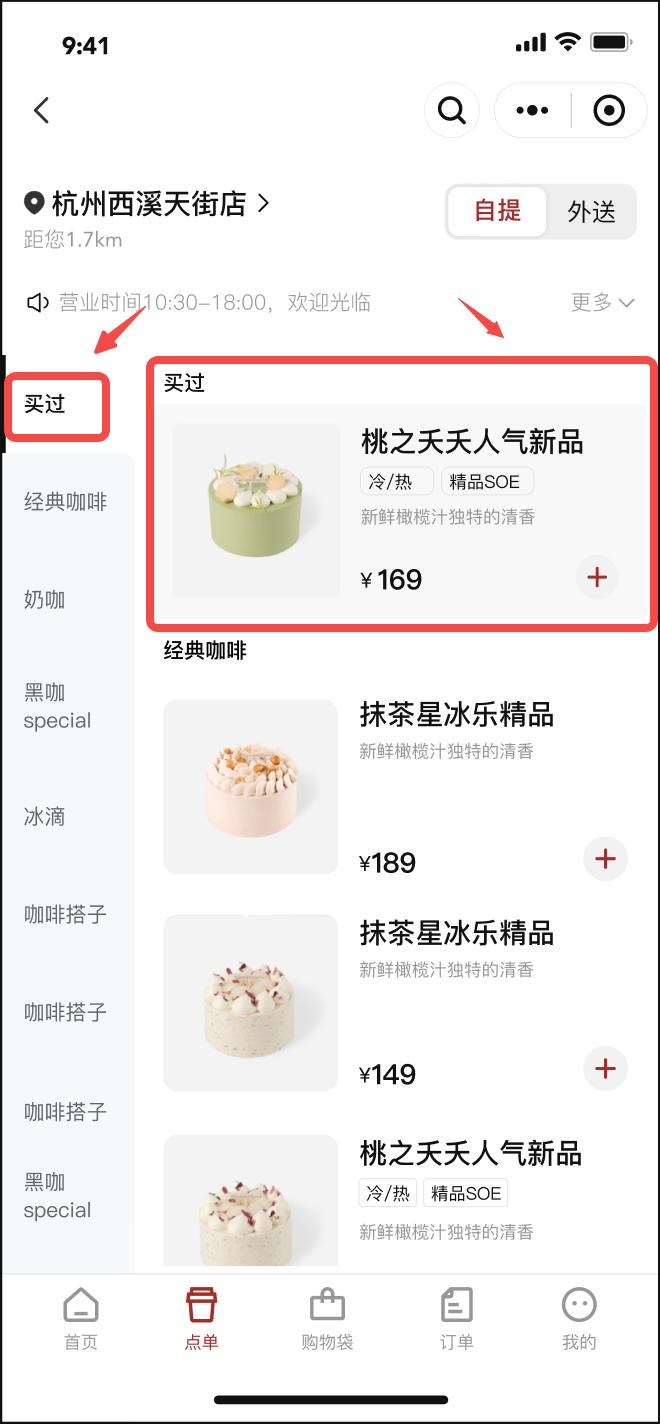Close the mini program with target icon
This screenshot has width=660, height=1424.
click(x=608, y=110)
